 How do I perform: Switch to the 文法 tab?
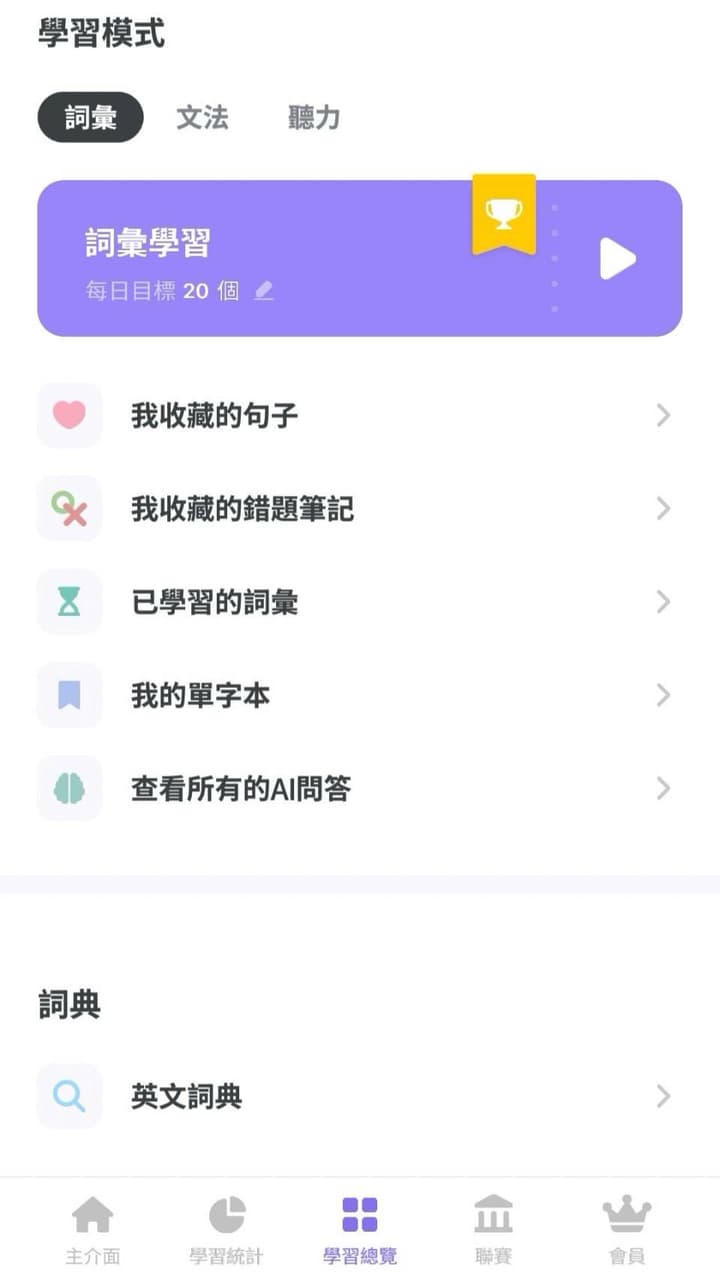[202, 118]
